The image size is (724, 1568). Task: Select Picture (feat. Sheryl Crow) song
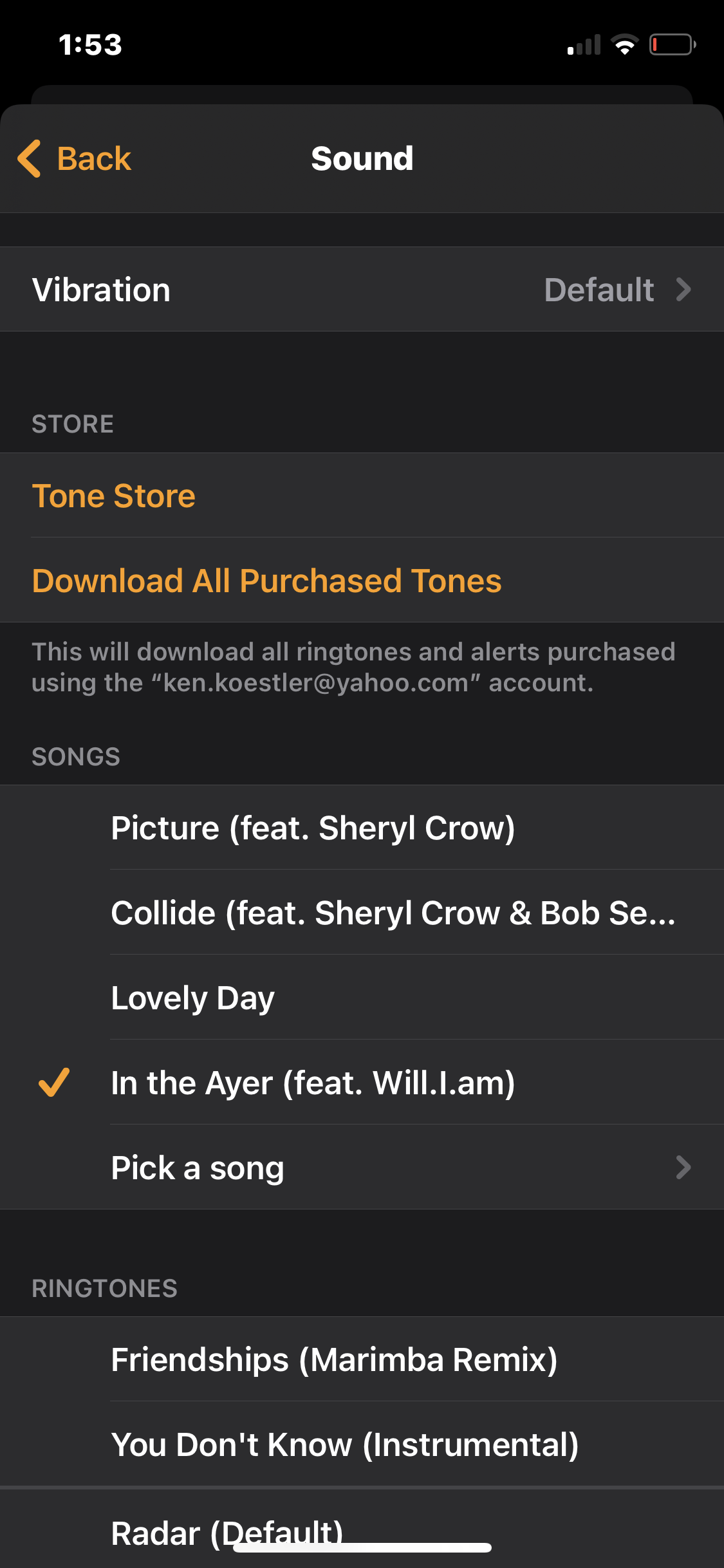point(313,828)
